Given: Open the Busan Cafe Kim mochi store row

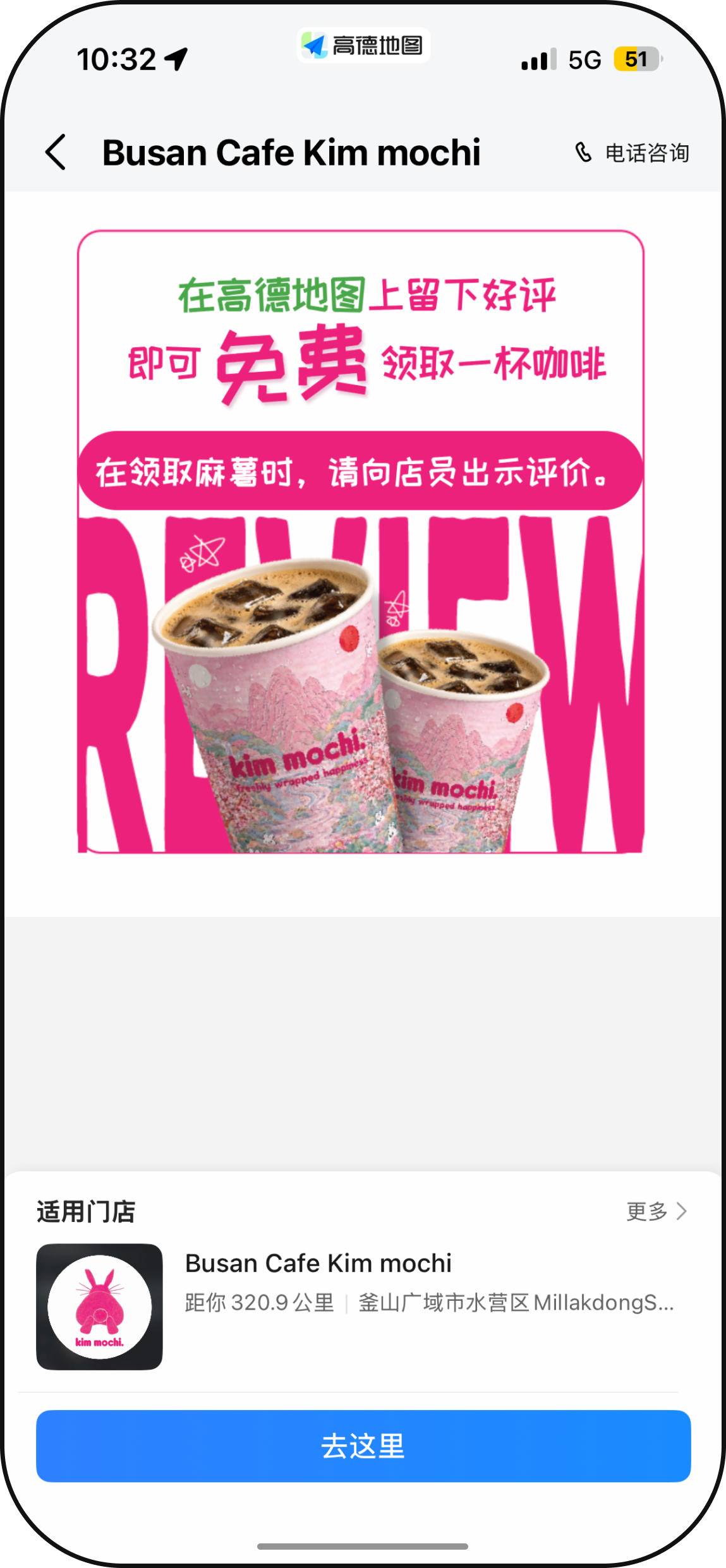Looking at the screenshot, I should tap(363, 1307).
